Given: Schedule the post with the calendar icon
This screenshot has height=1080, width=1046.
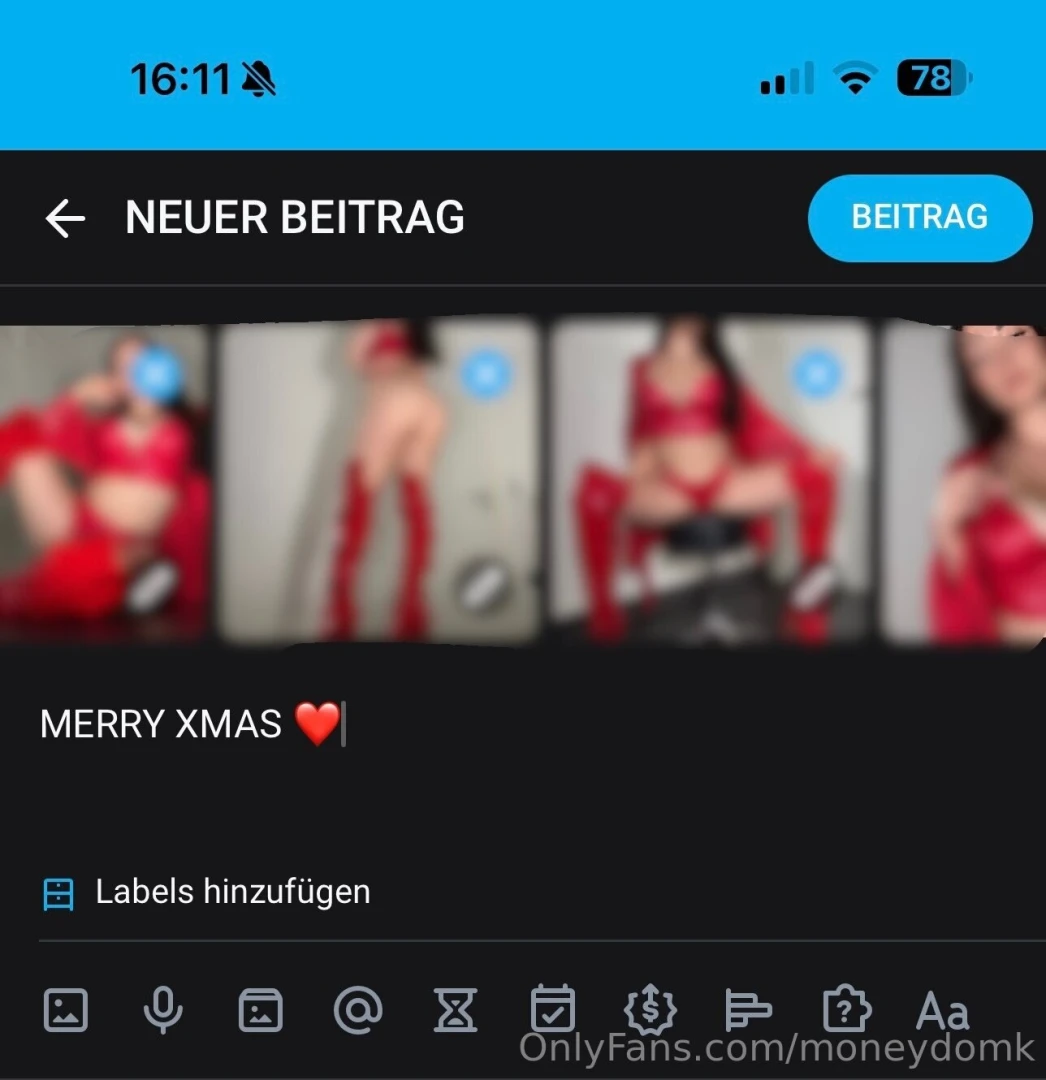Looking at the screenshot, I should tap(553, 1011).
